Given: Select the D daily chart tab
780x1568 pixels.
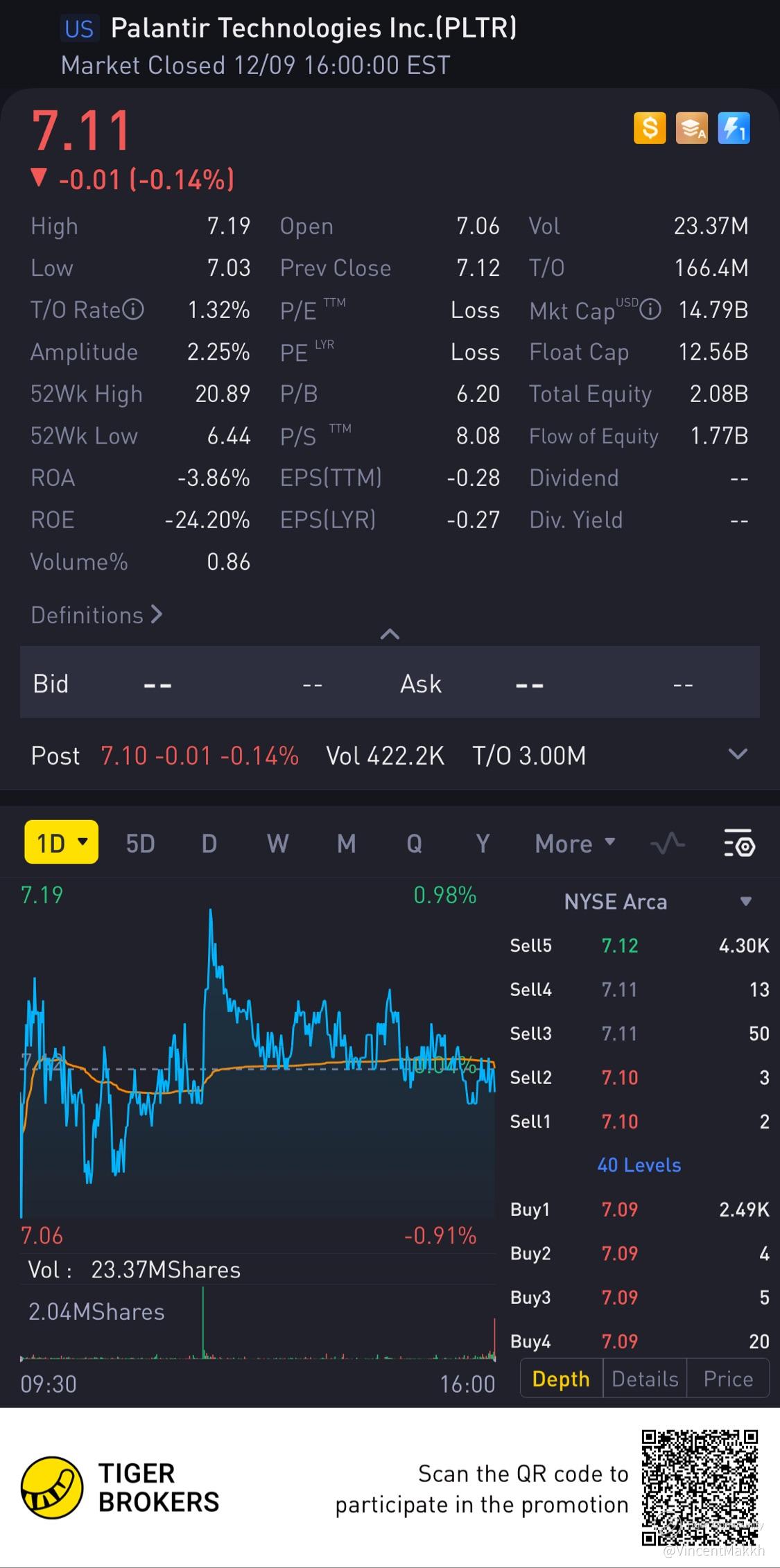Looking at the screenshot, I should pos(209,844).
